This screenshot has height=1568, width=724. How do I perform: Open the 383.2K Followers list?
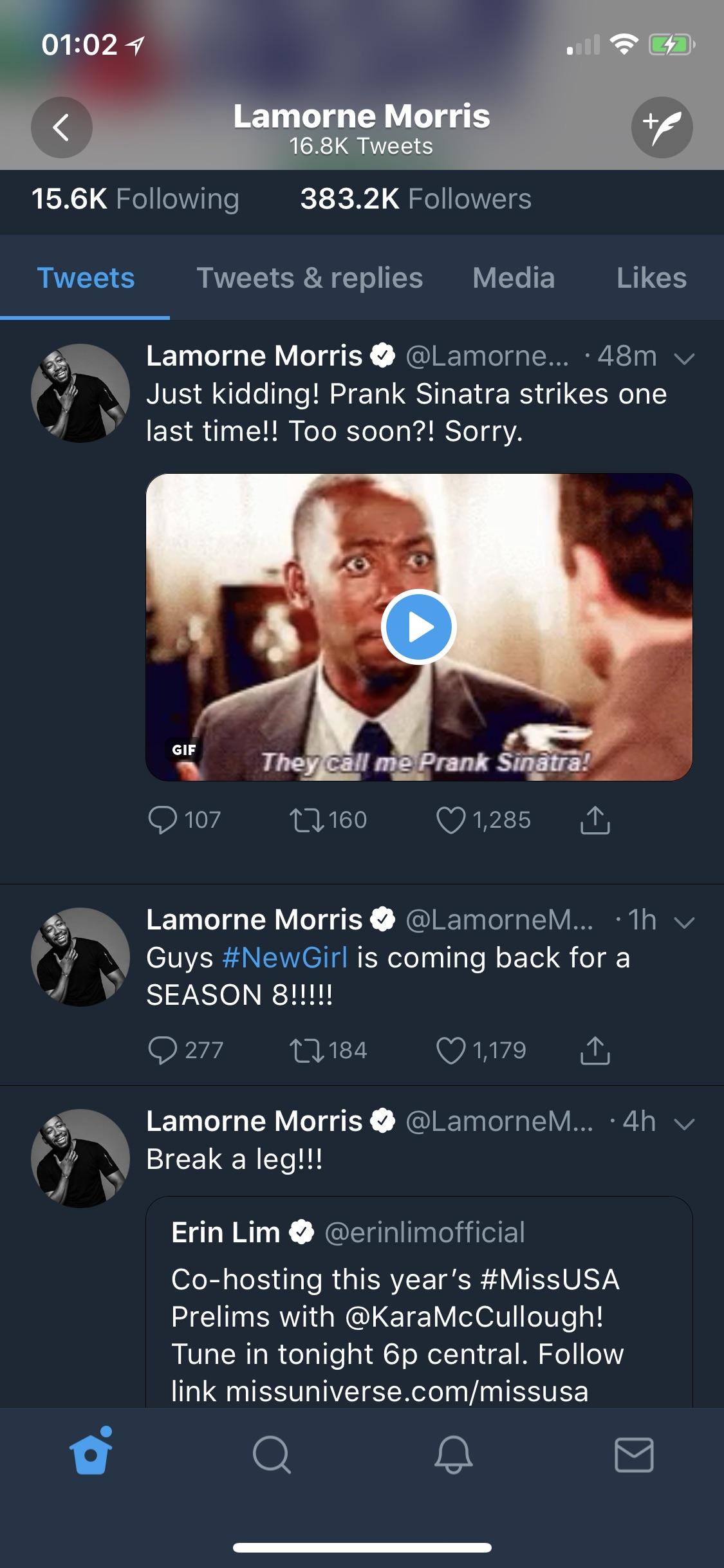pos(416,199)
